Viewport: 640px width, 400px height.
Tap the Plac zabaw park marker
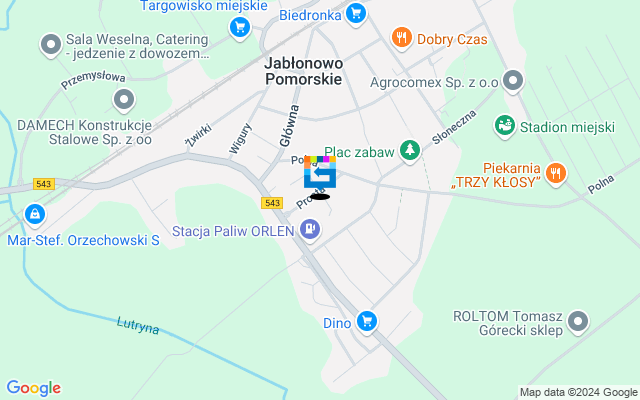(x=409, y=150)
